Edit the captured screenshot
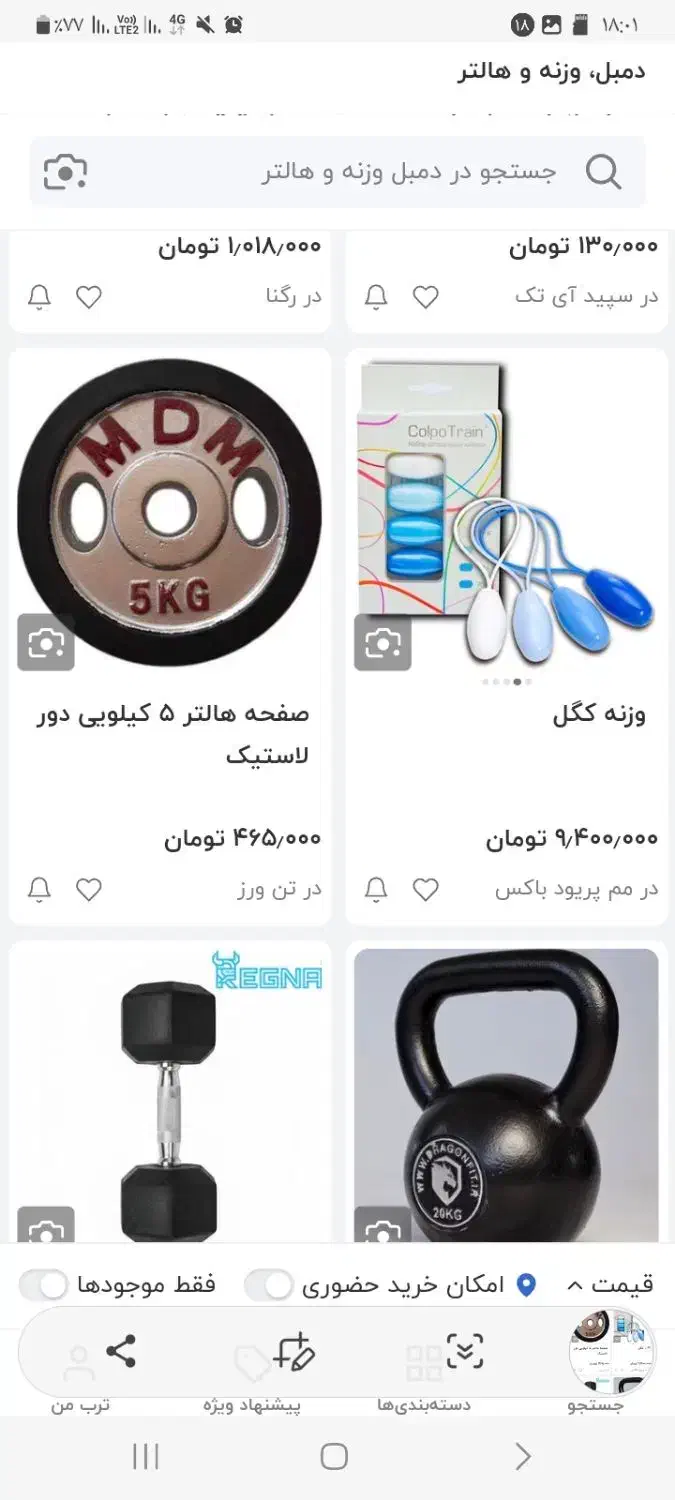Image resolution: width=675 pixels, height=1500 pixels. 294,1351
